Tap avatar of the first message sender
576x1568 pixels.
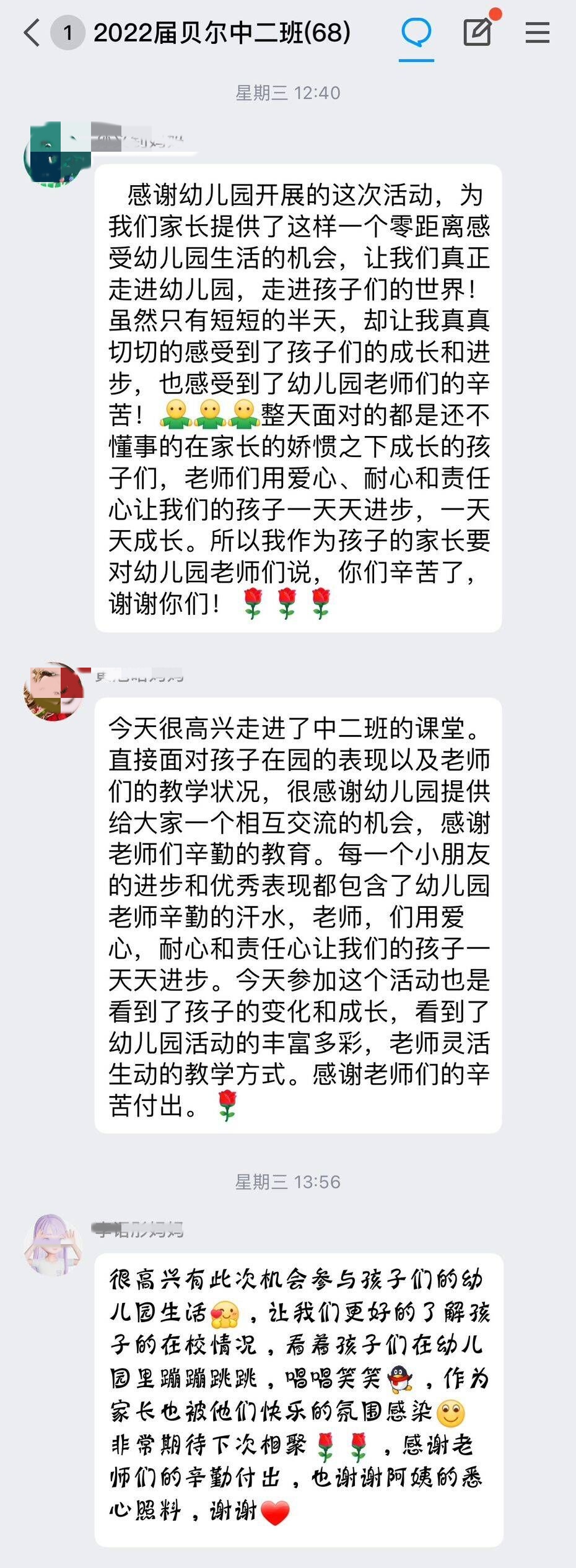click(54, 155)
